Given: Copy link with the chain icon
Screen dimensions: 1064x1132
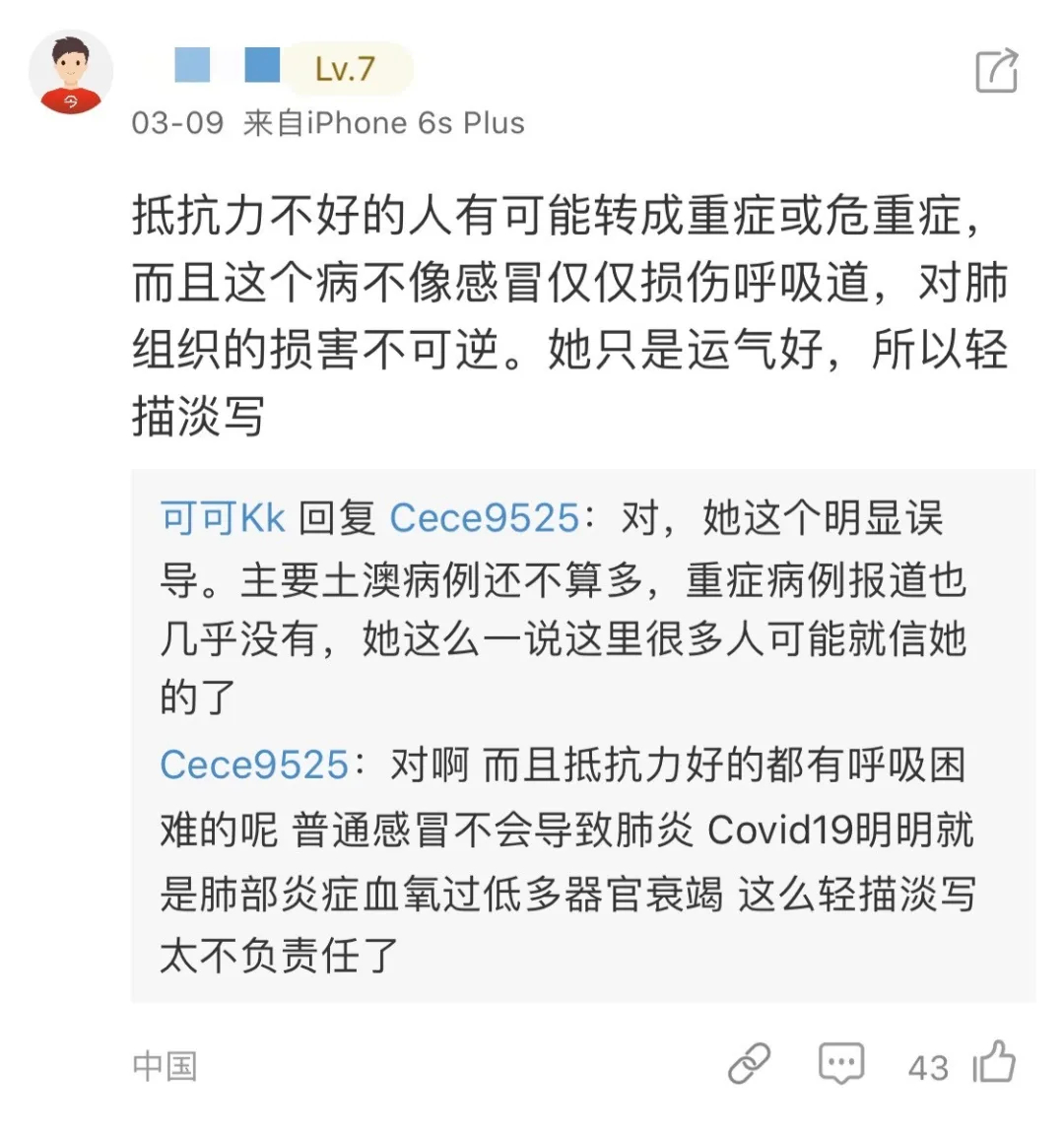Looking at the screenshot, I should click(x=749, y=1063).
